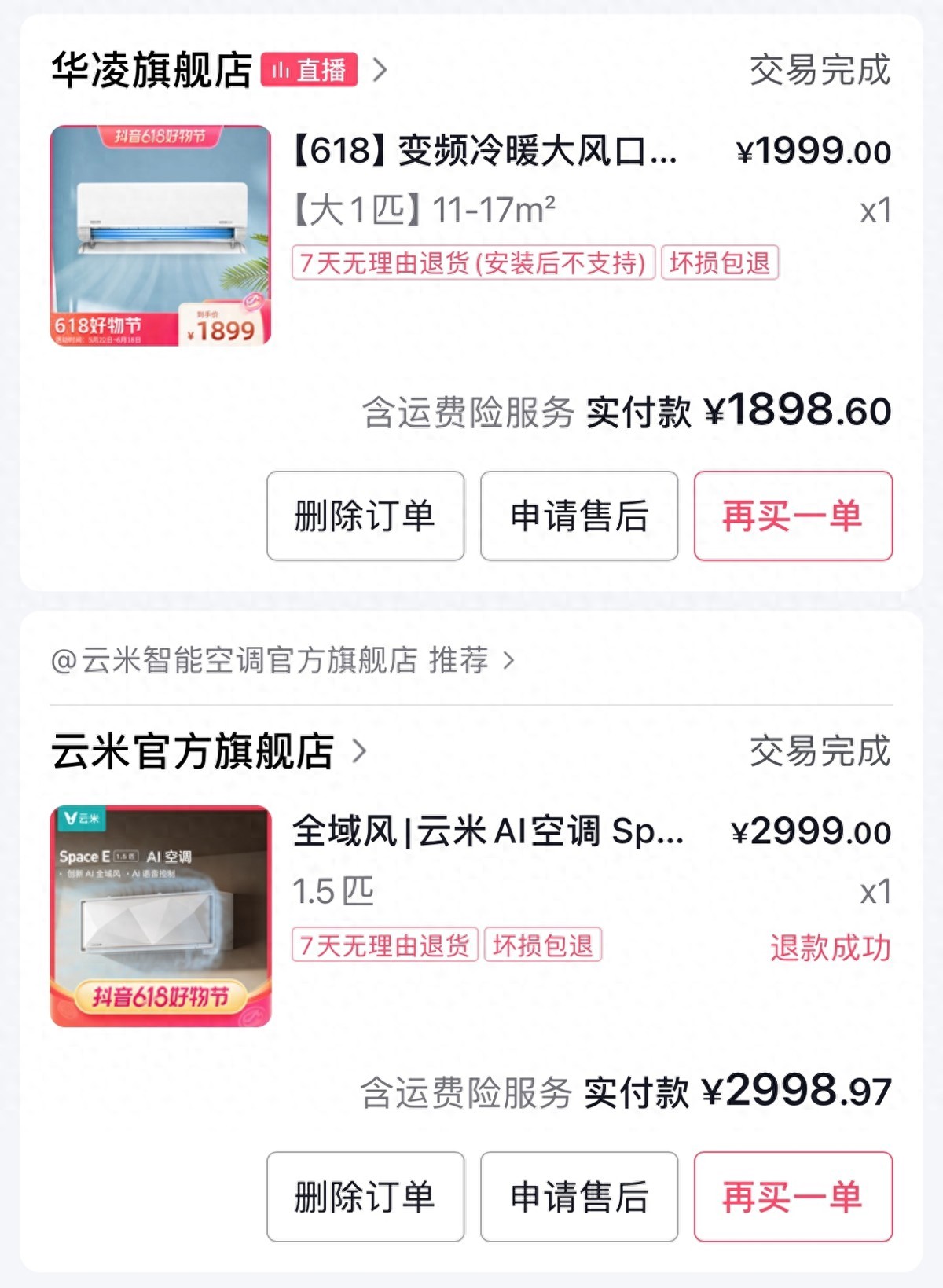
Task: Click 交易完成 status on first order
Action: click(818, 71)
